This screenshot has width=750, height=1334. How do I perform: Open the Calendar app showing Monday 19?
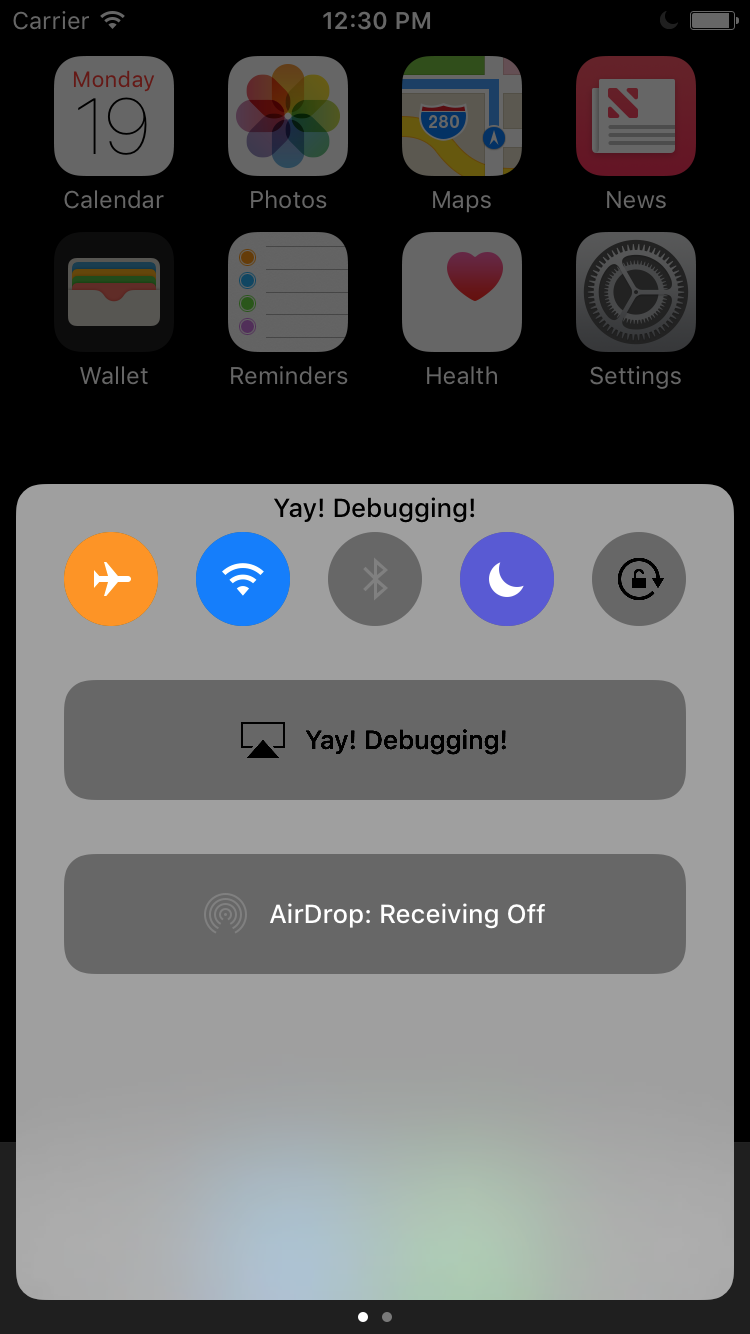pyautogui.click(x=113, y=116)
